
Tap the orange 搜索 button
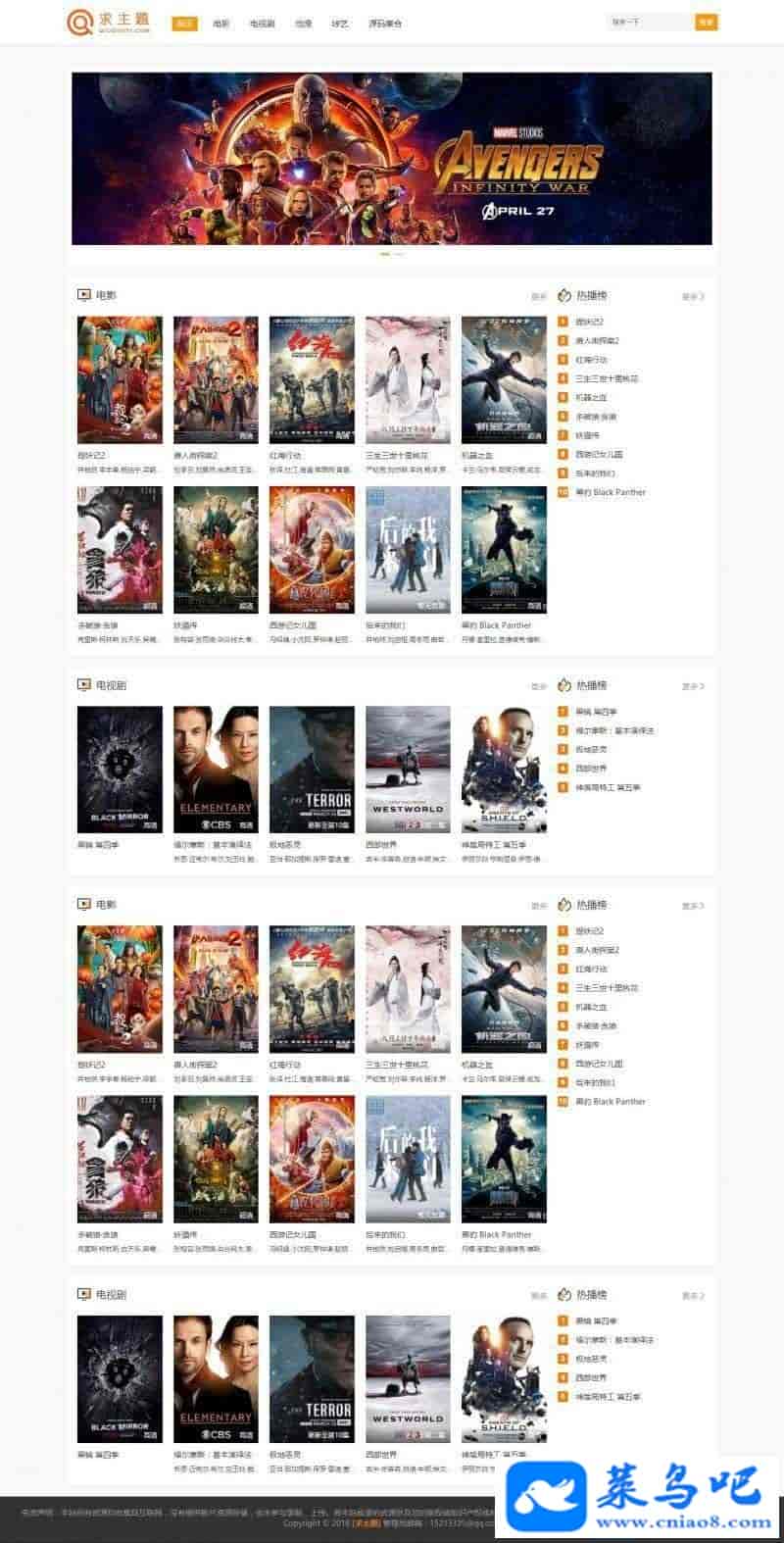tap(706, 22)
